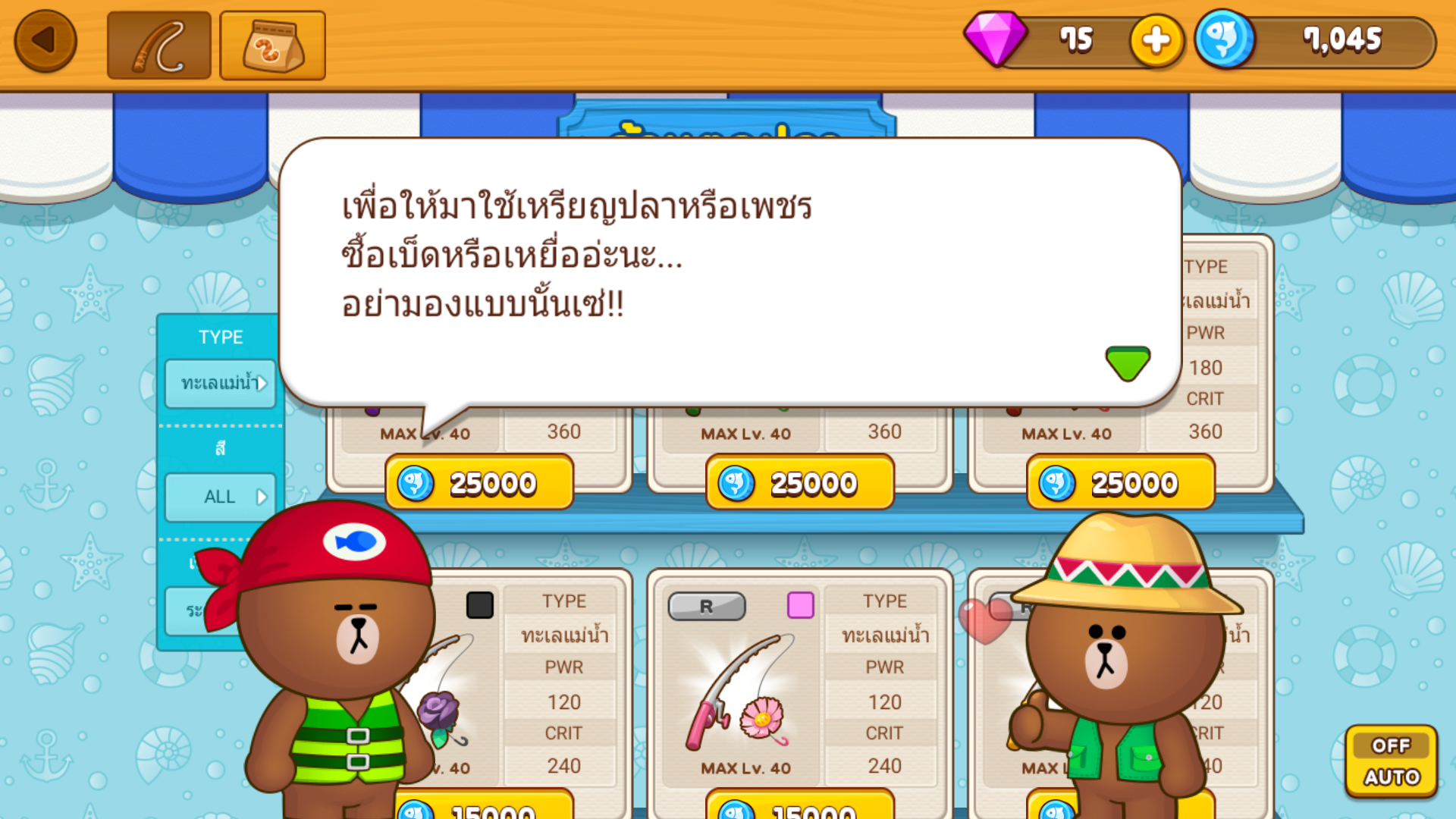Advance dialogue with green arrow
The width and height of the screenshot is (1456, 819).
click(x=1128, y=363)
